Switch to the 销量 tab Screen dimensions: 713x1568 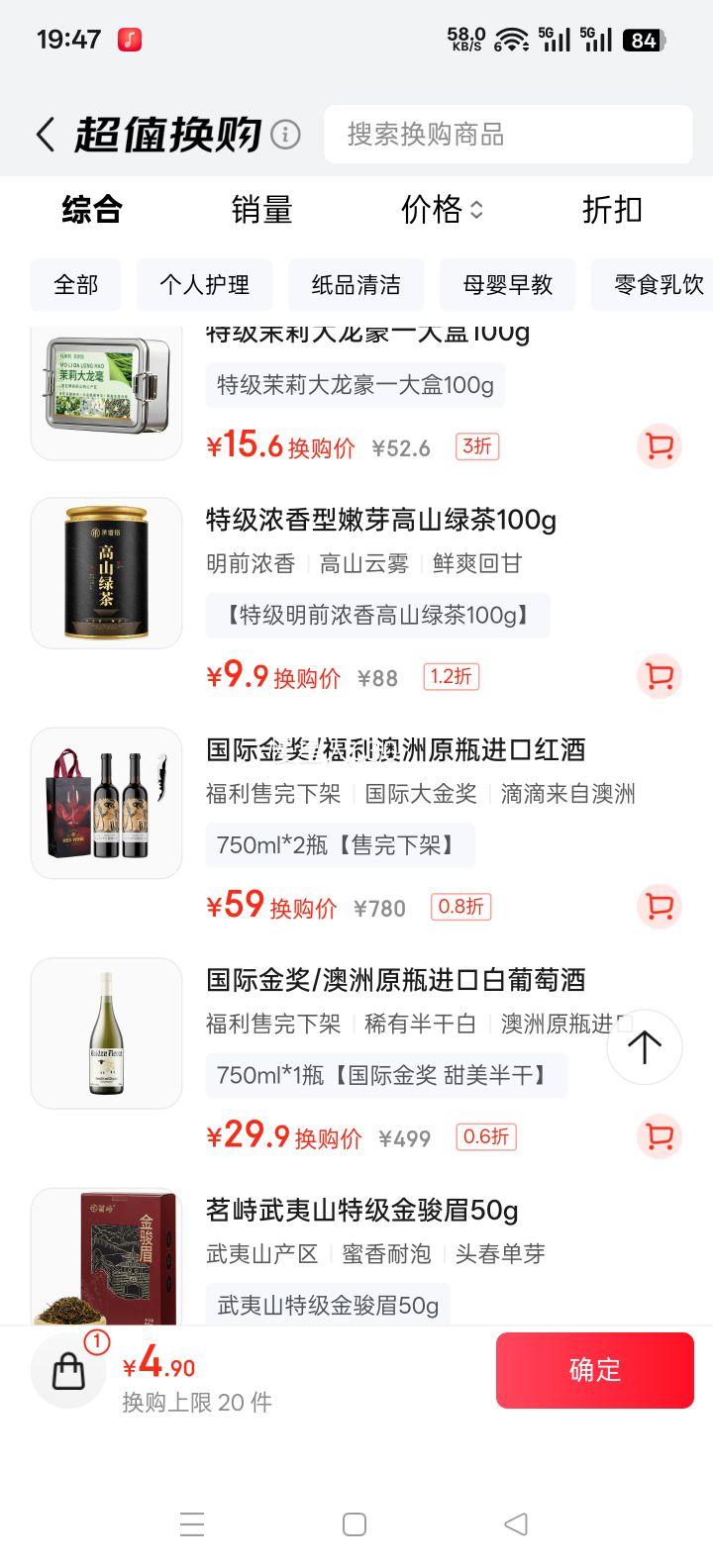pyautogui.click(x=261, y=210)
